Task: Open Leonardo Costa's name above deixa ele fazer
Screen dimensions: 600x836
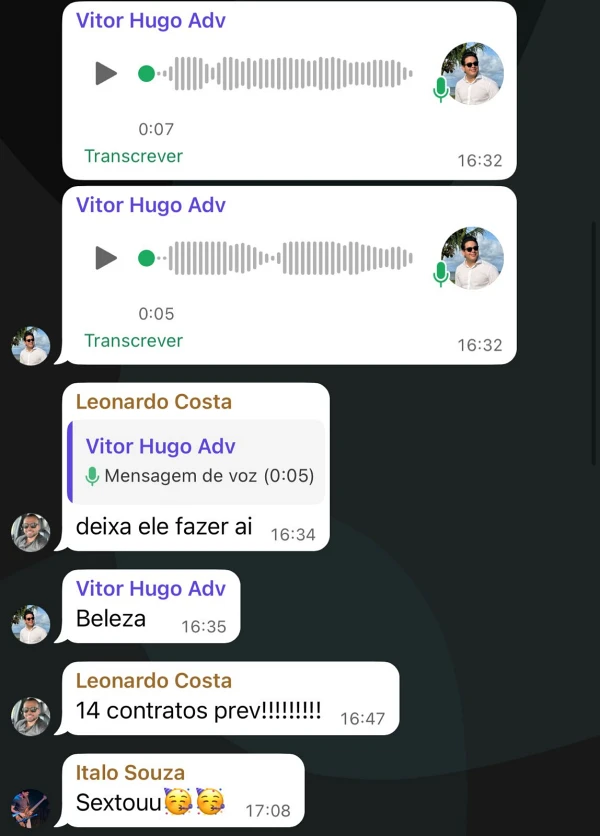Action: 153,402
